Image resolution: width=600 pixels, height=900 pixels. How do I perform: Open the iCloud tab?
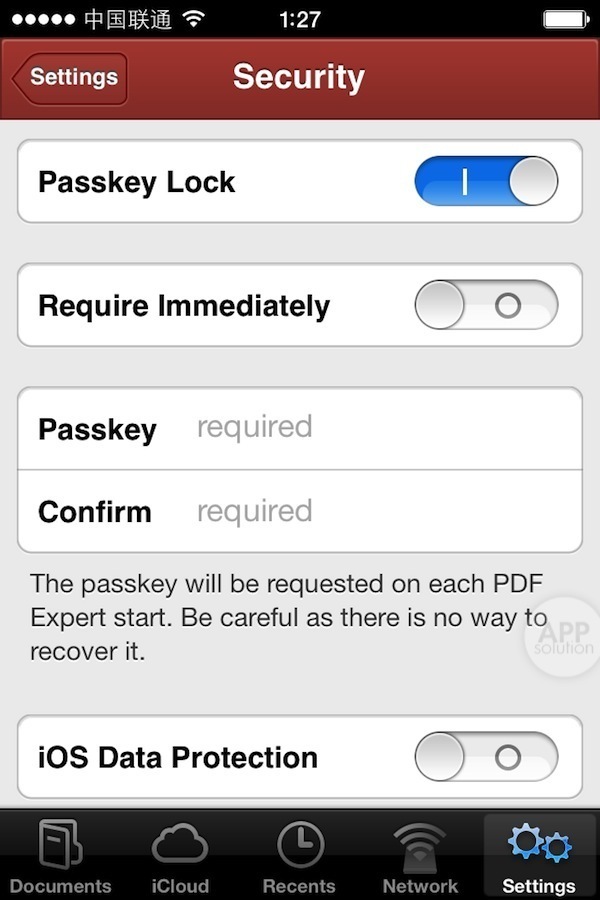tap(180, 855)
